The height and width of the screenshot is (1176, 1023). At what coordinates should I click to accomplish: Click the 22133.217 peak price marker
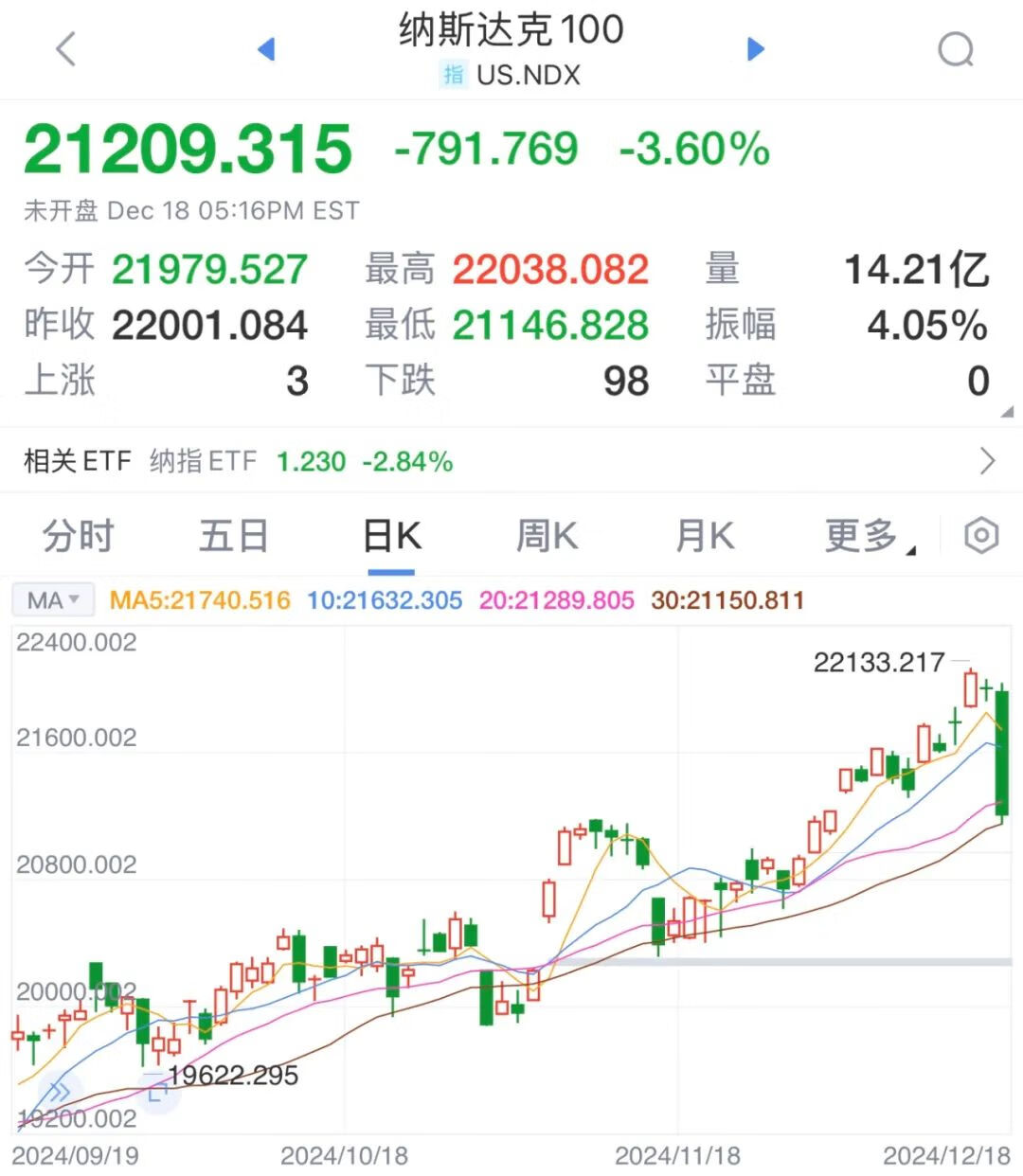[x=880, y=662]
